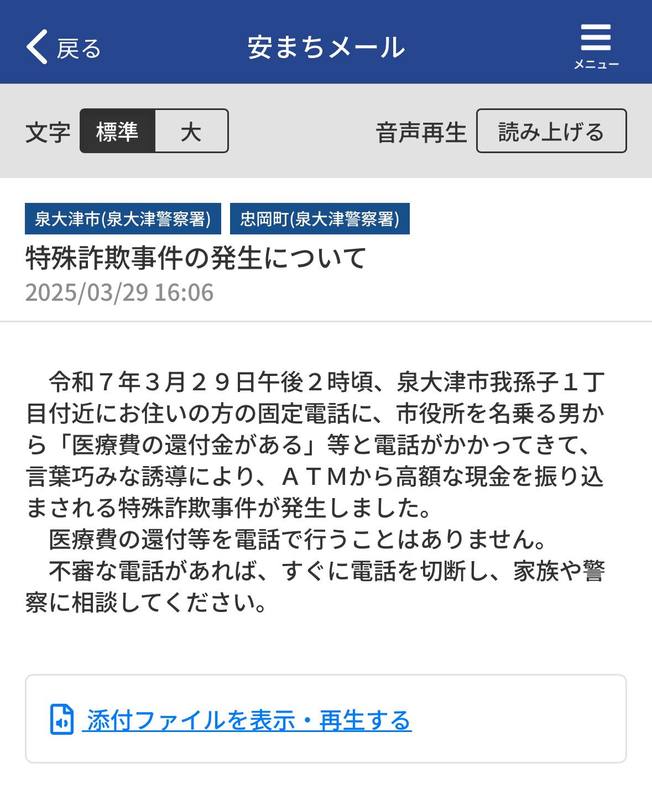This screenshot has width=652, height=800.
Task: Switch text size to 大
Action: click(x=191, y=131)
